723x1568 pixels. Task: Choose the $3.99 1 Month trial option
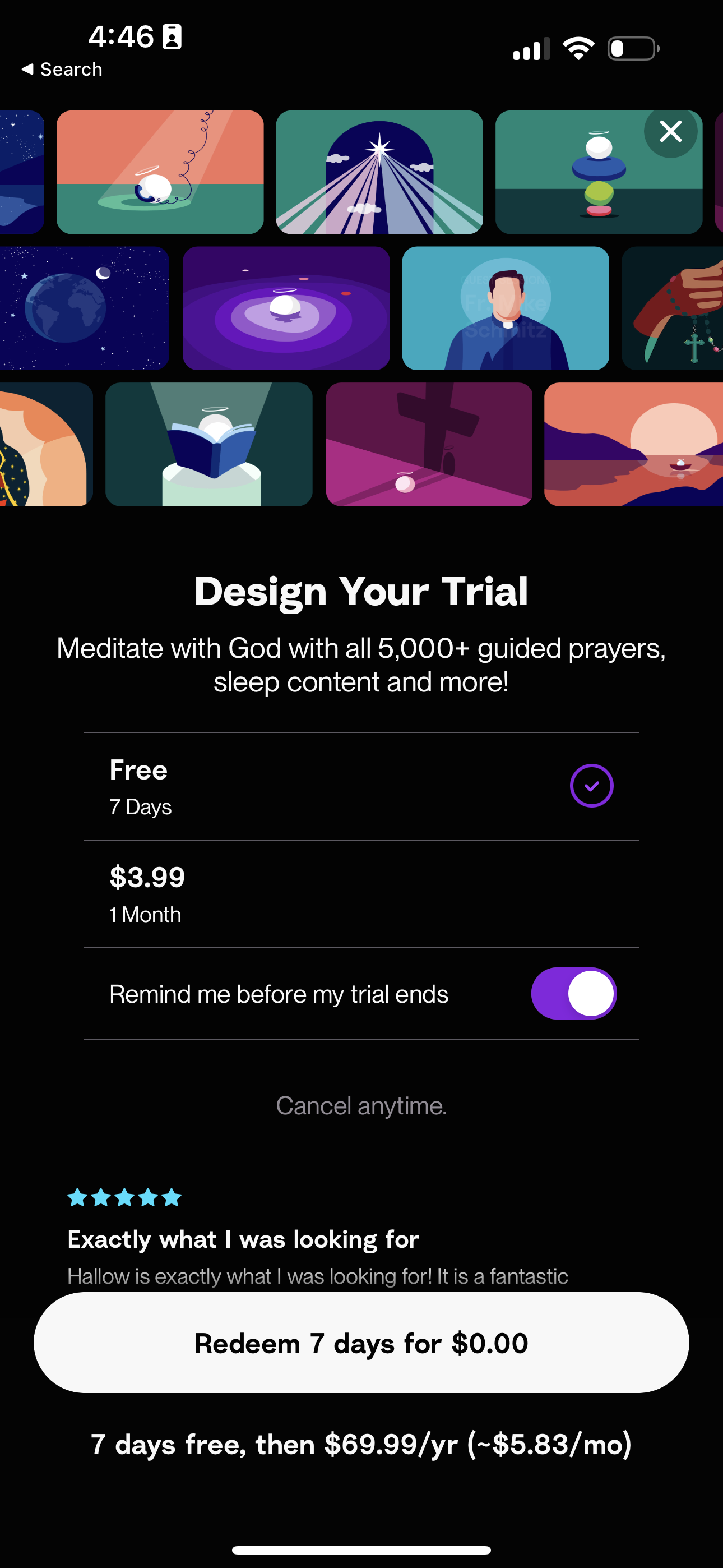[x=361, y=894]
